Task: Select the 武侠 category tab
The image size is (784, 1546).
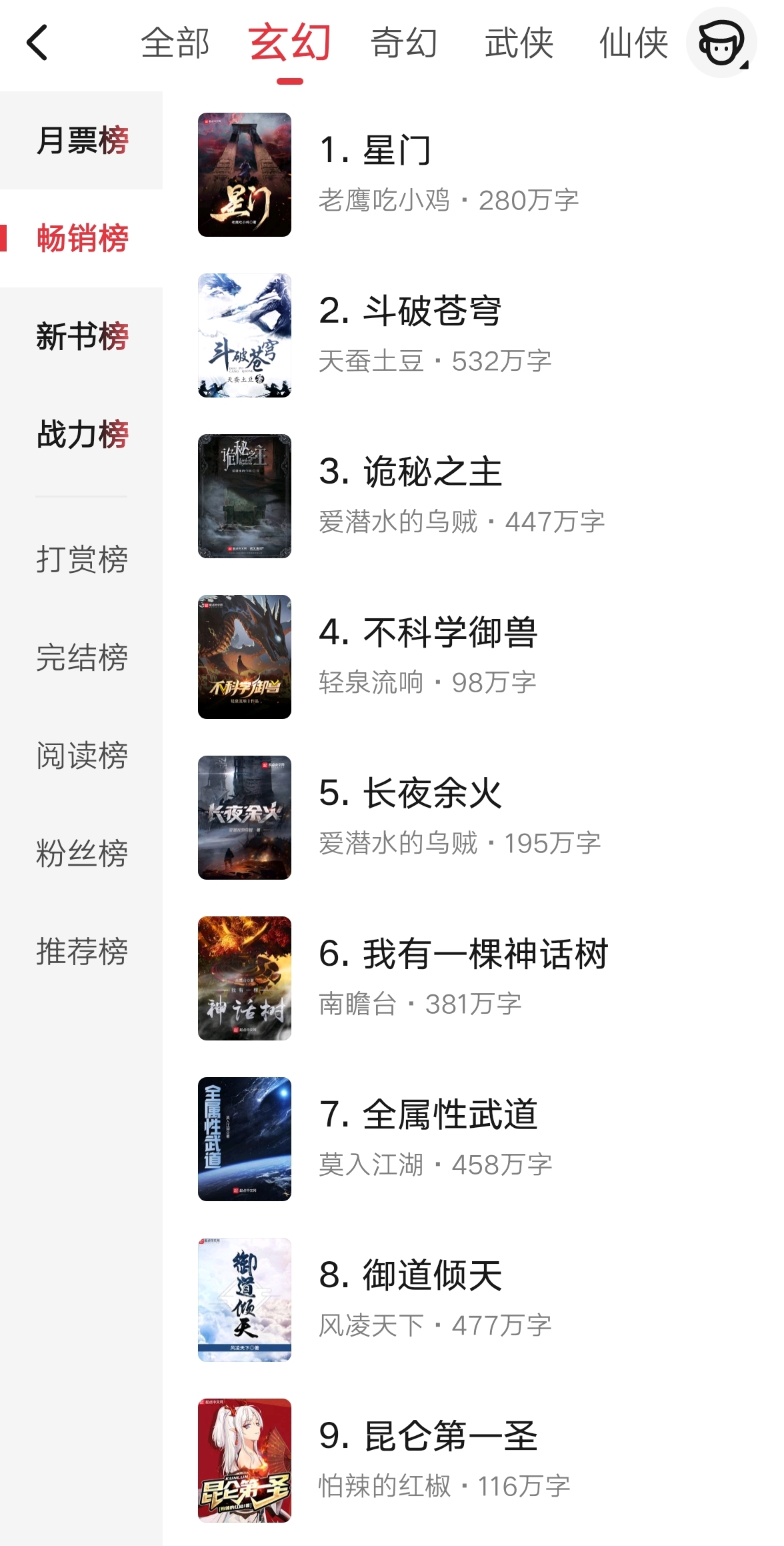Action: [x=519, y=43]
